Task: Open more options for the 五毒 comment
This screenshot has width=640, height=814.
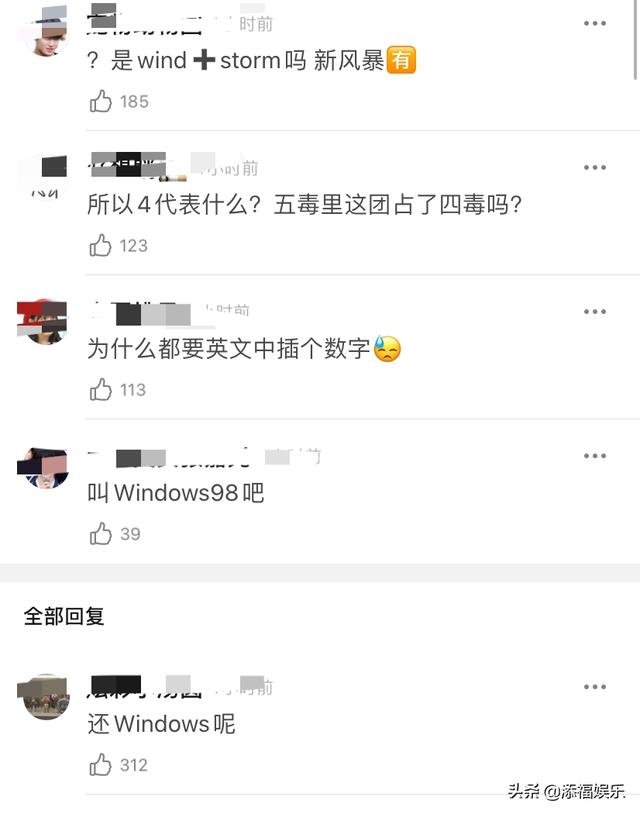Action: (x=595, y=168)
